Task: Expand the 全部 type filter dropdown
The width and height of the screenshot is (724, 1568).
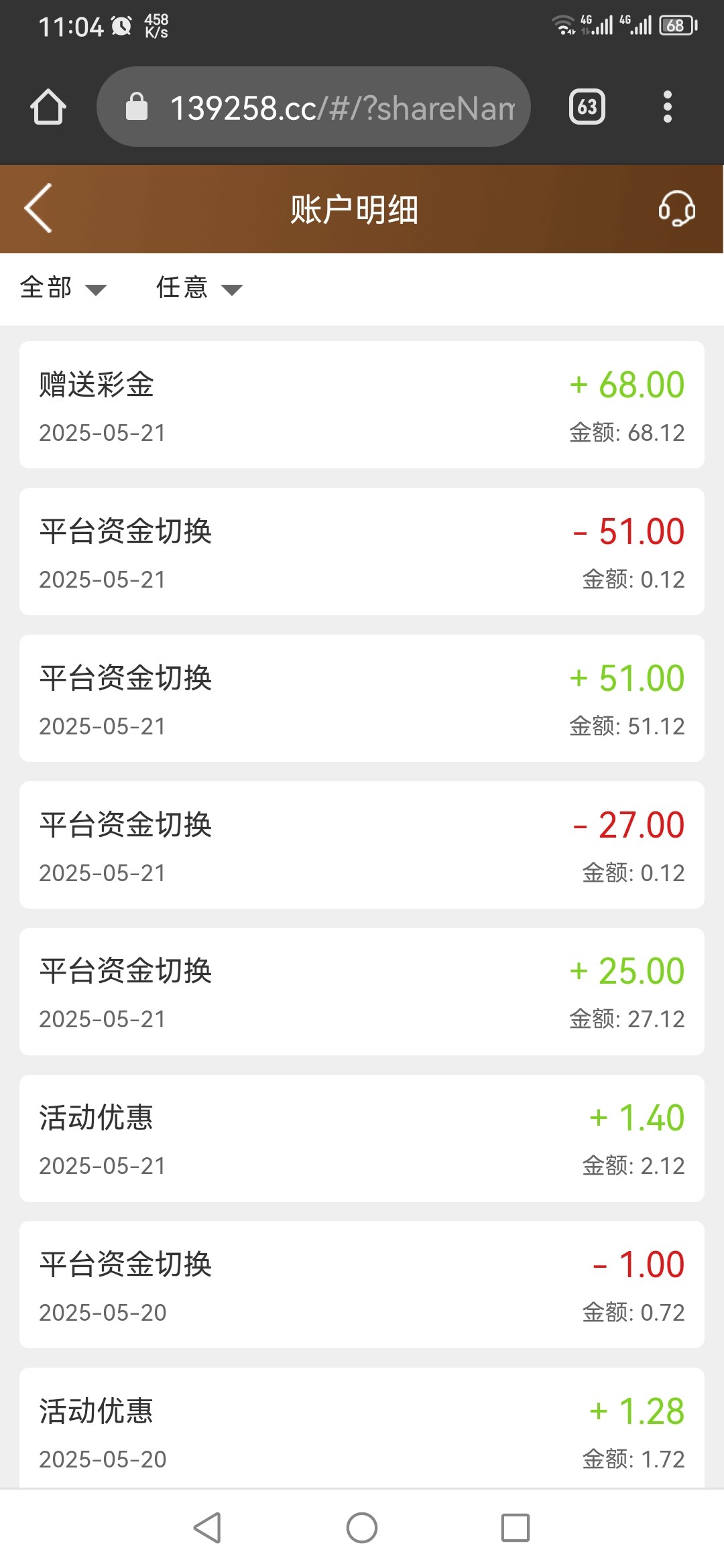Action: [x=63, y=288]
